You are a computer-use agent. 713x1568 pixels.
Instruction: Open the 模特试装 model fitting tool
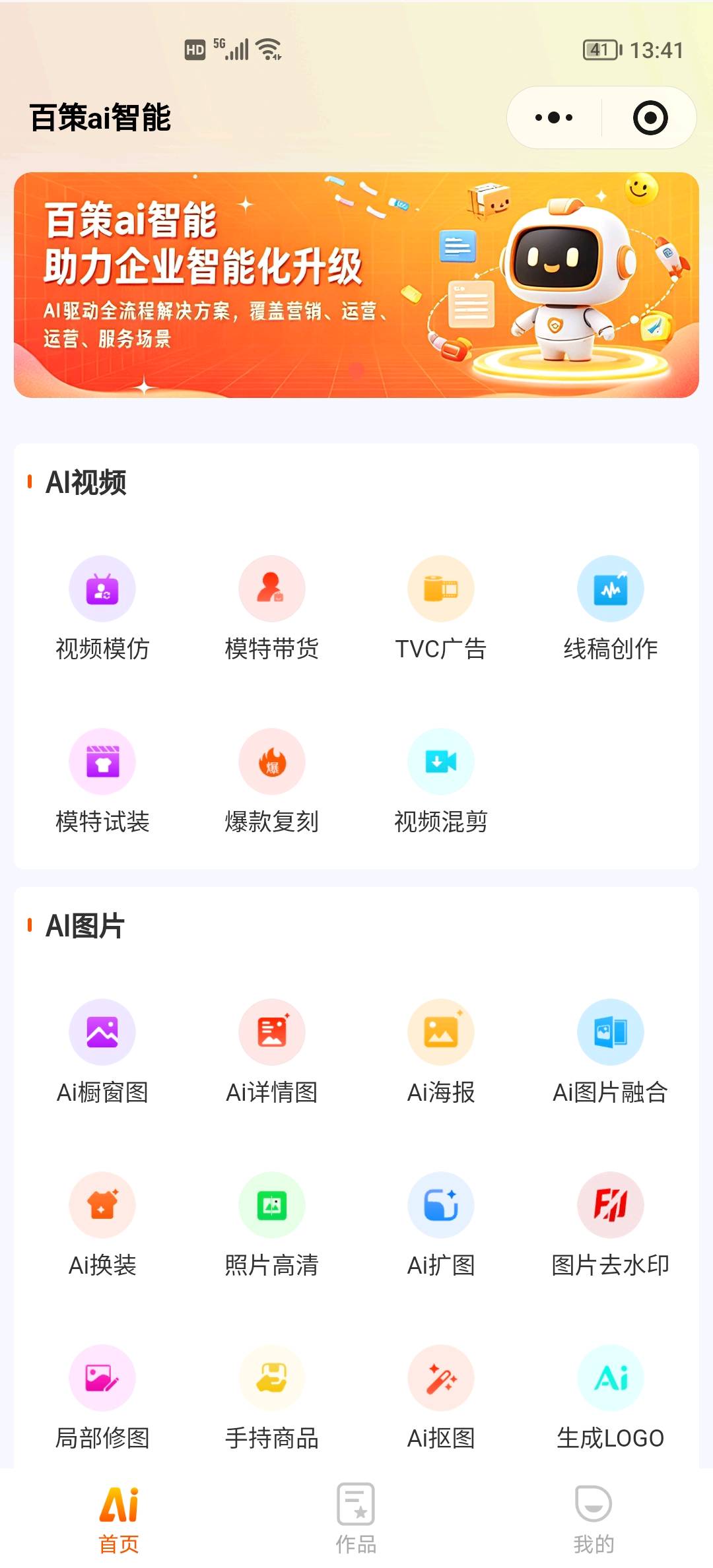[102, 781]
